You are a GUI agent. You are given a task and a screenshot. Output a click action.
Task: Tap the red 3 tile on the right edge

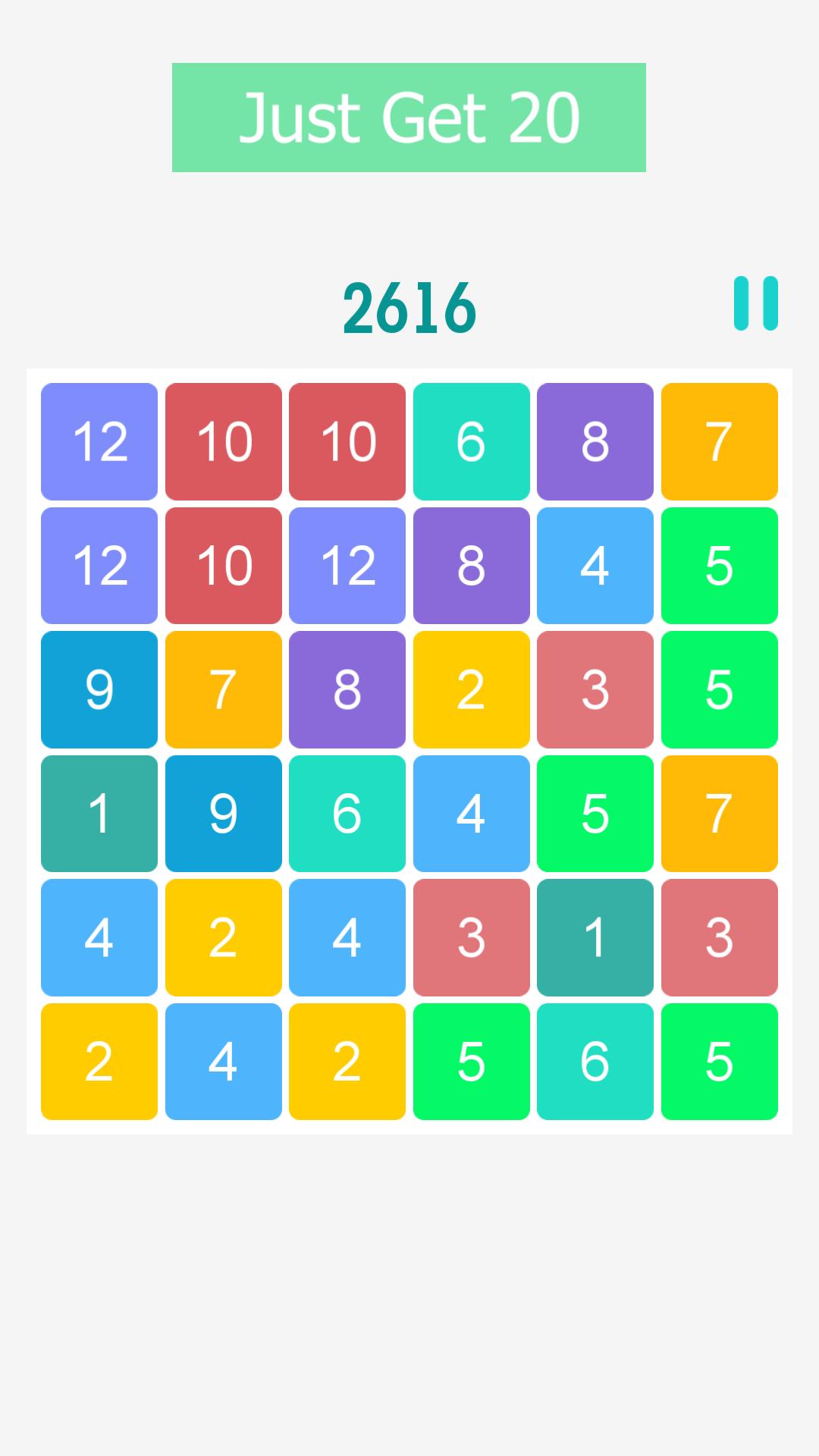[x=719, y=938]
